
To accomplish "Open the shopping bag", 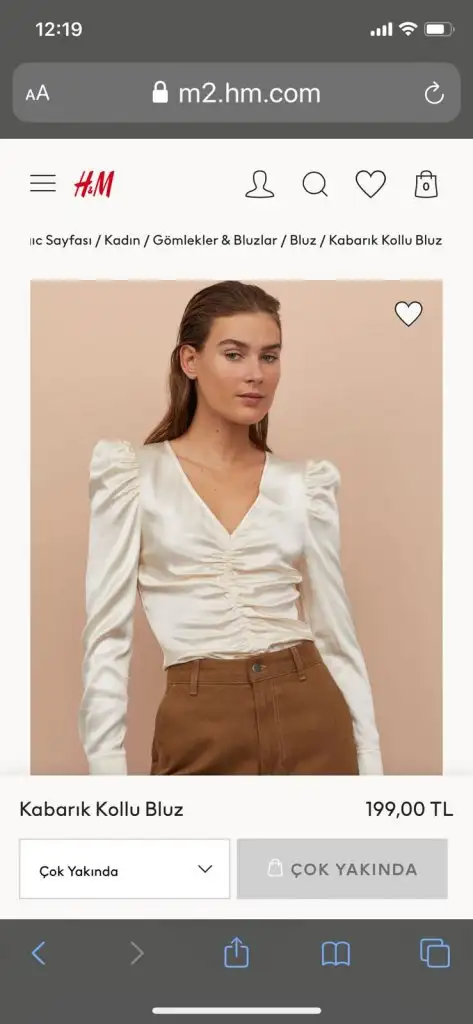I will pos(426,184).
